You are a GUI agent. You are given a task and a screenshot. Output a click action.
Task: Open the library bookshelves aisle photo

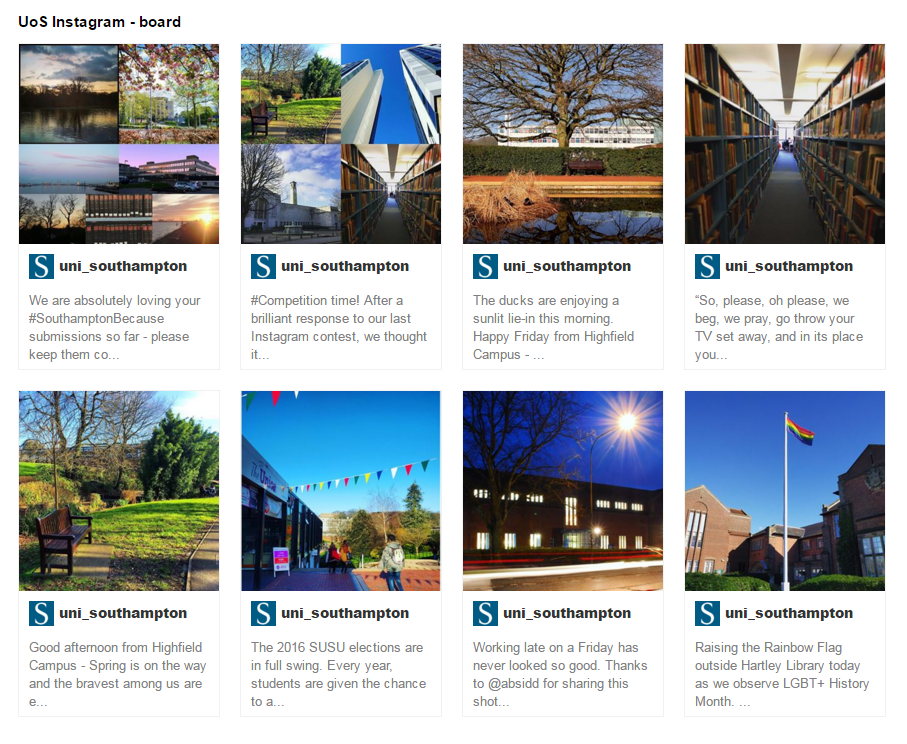[x=785, y=144]
